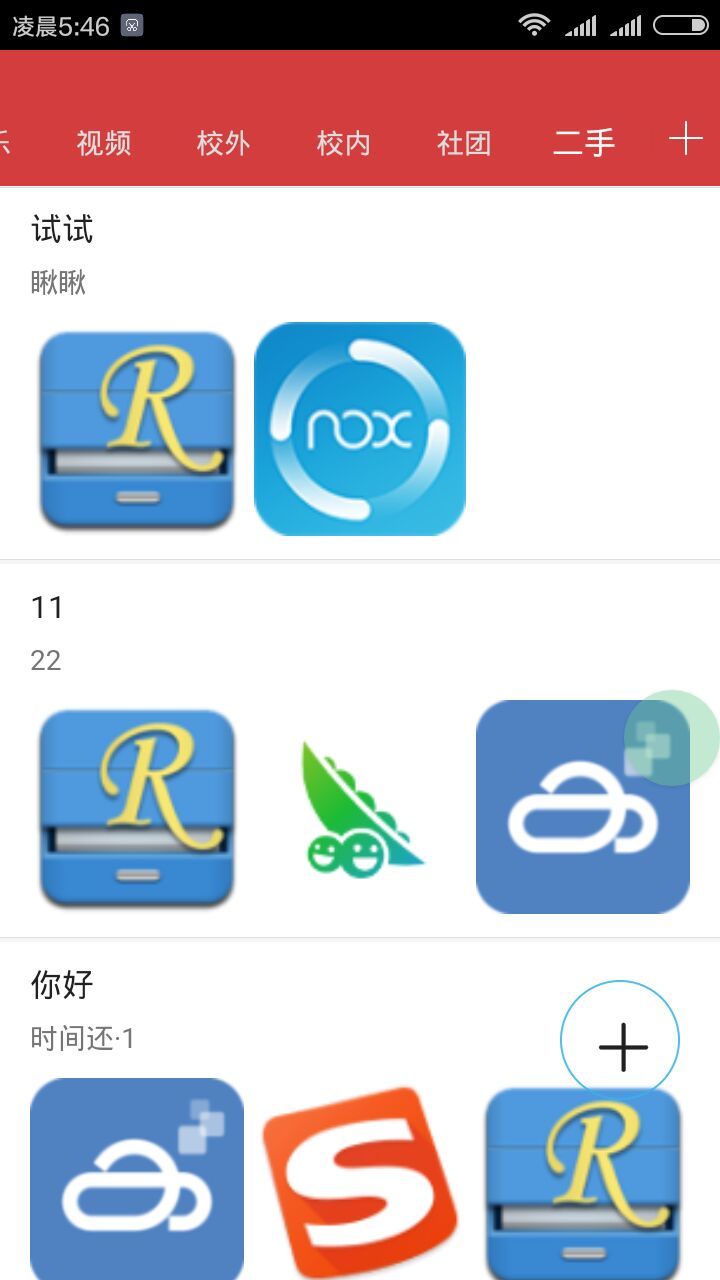720x1280 pixels.
Task: Open the 校内 tab
Action: point(343,143)
